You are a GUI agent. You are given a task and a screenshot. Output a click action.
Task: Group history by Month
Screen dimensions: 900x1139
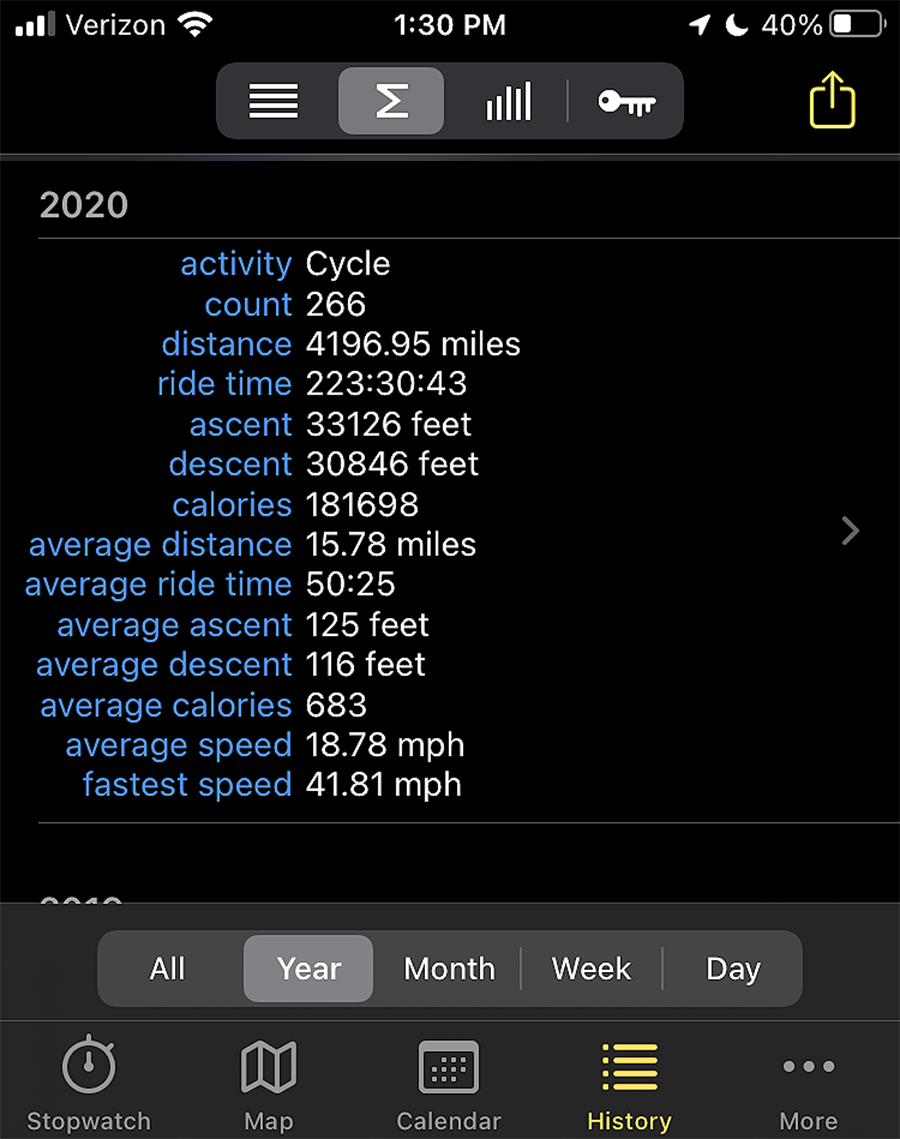click(x=449, y=968)
